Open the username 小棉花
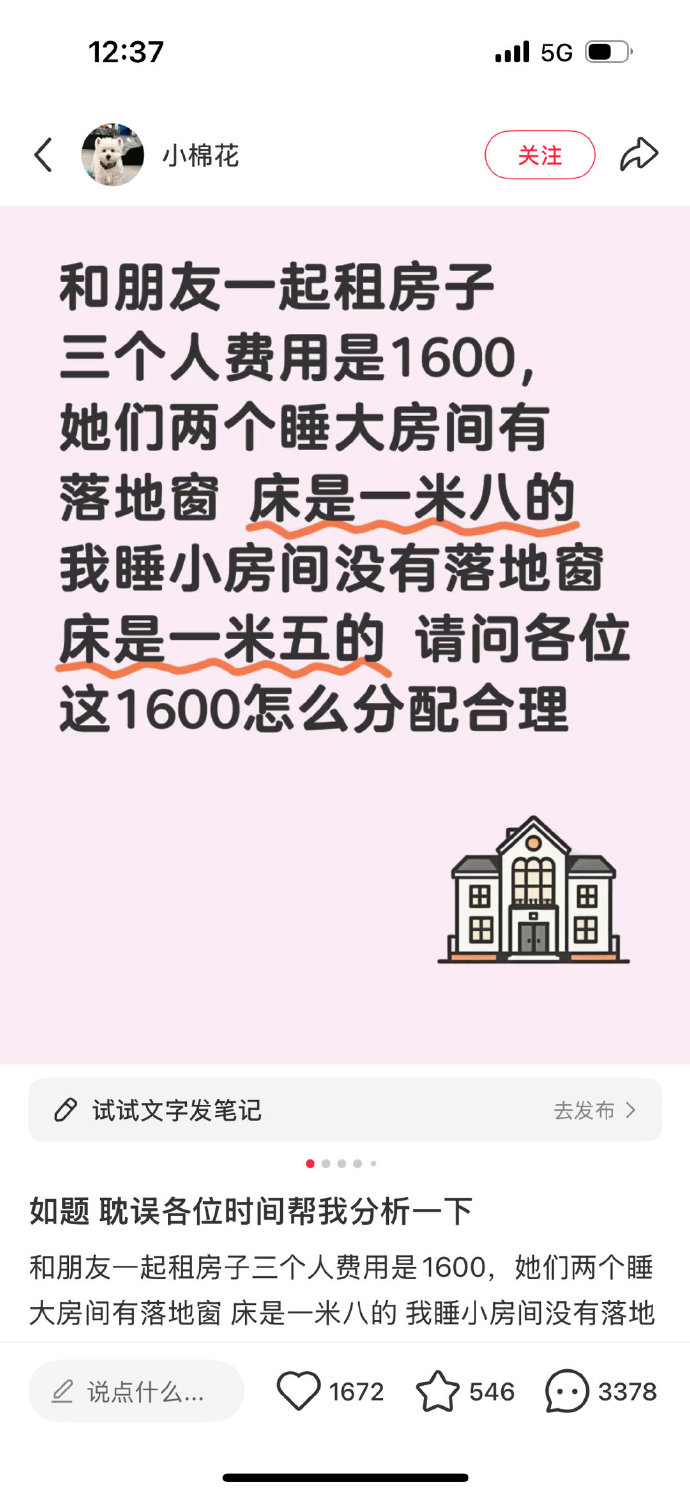 pyautogui.click(x=200, y=155)
